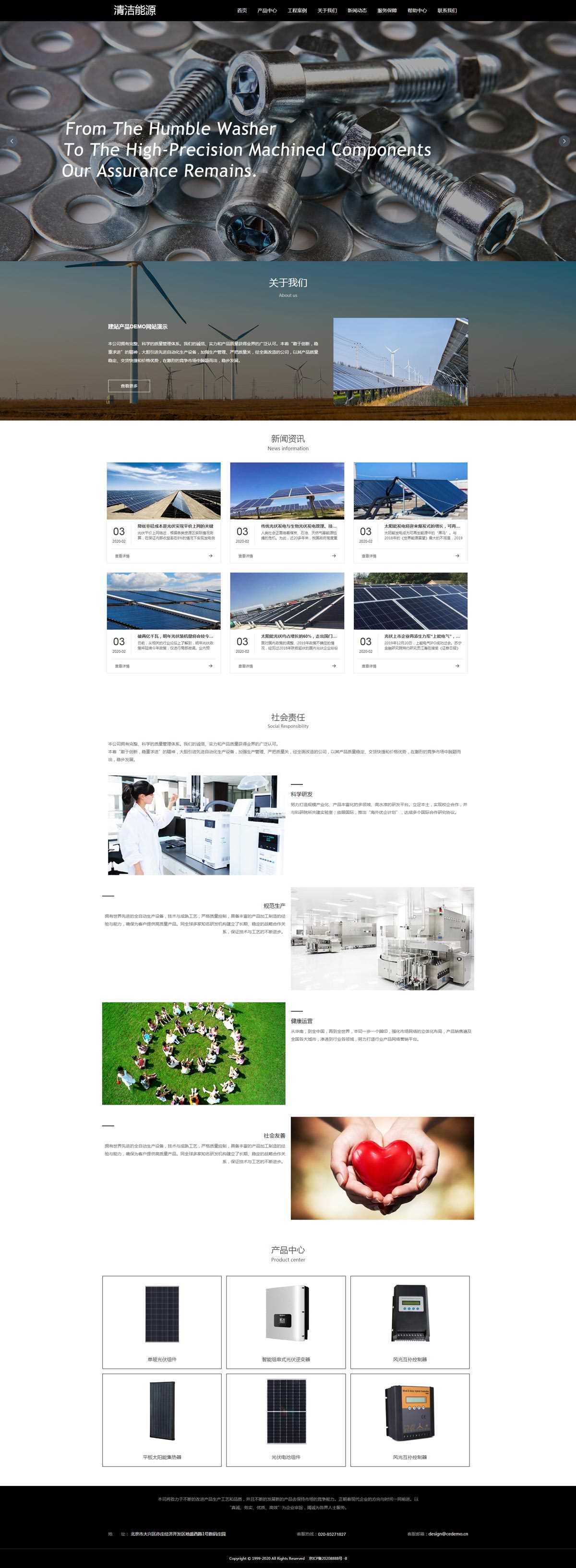Show the previous banner slide

pyautogui.click(x=12, y=141)
